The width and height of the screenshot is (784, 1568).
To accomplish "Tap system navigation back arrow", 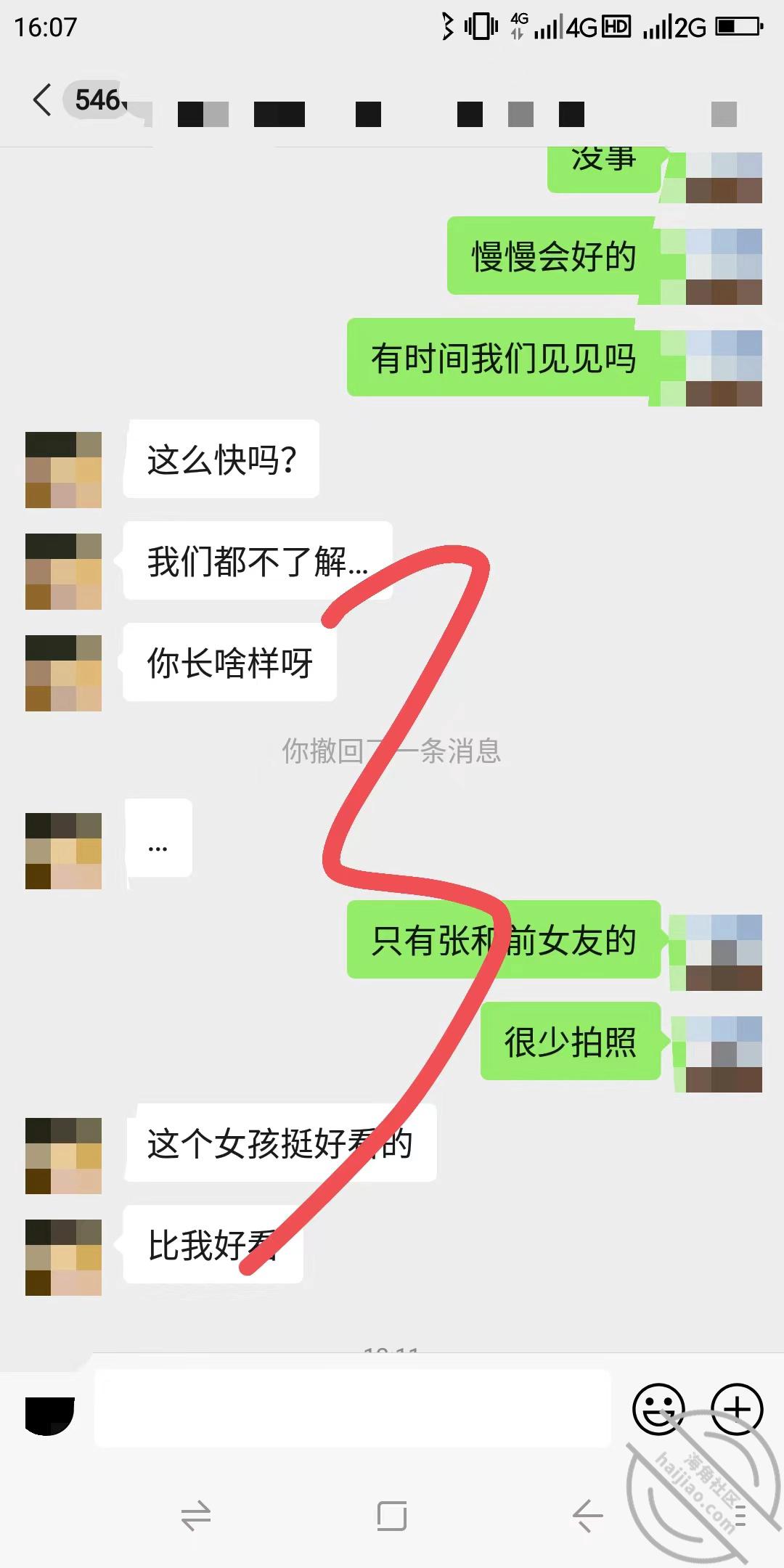I will (588, 1516).
